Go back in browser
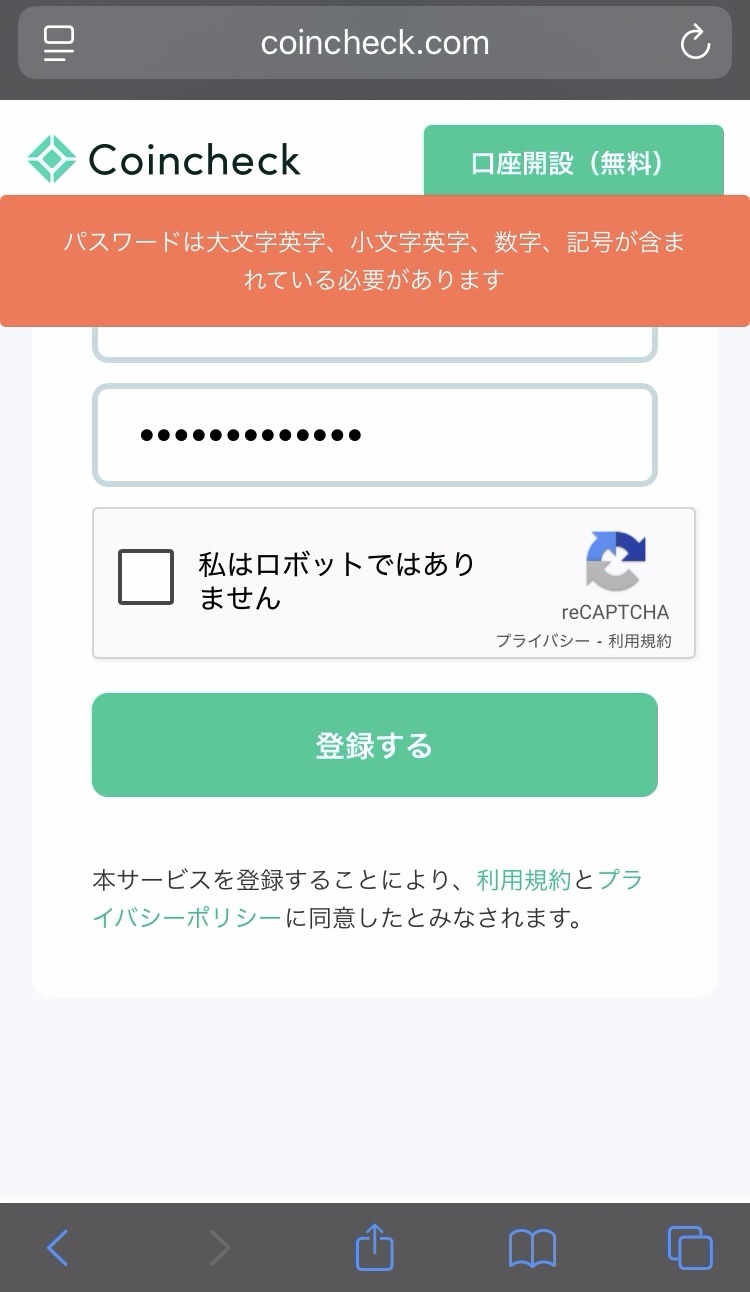 [58, 1248]
